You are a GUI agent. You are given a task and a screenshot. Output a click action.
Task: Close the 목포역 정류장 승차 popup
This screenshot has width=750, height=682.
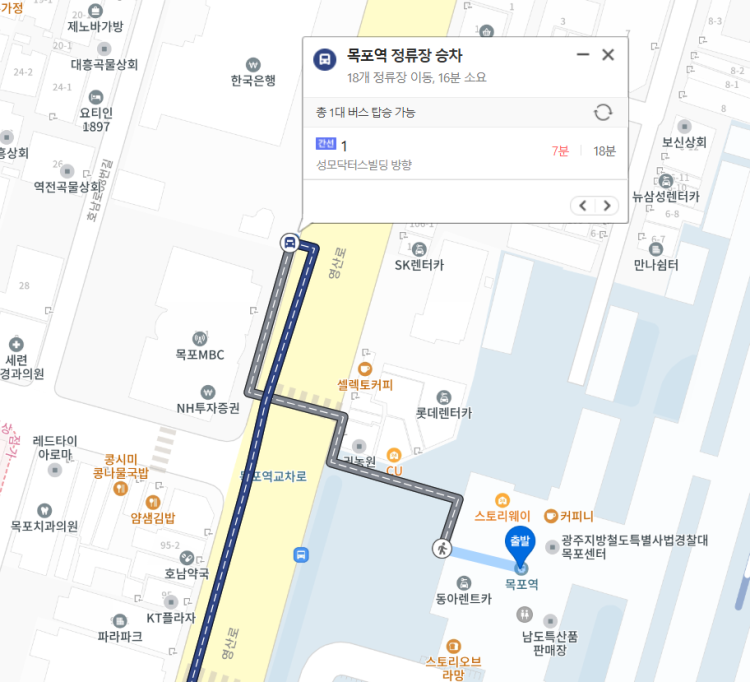click(x=608, y=56)
